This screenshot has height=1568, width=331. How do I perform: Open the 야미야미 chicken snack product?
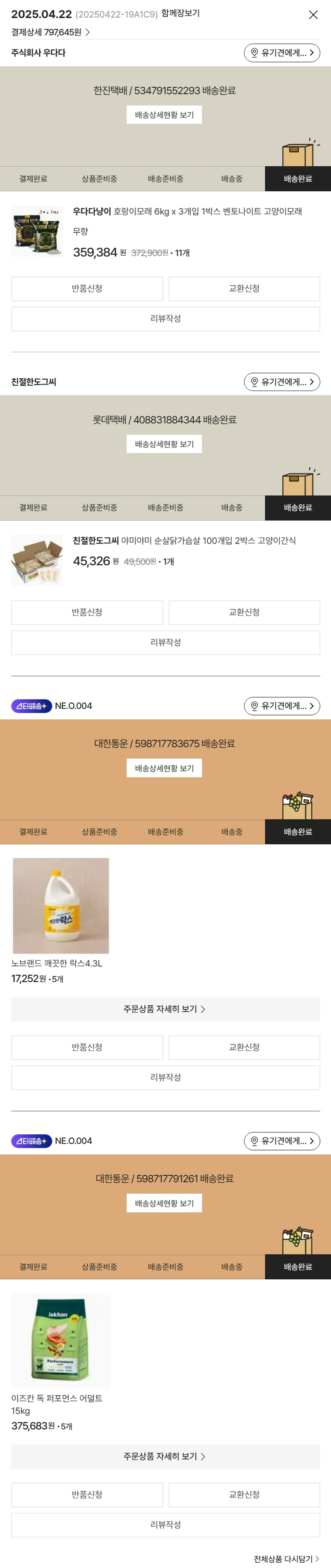coord(184,540)
